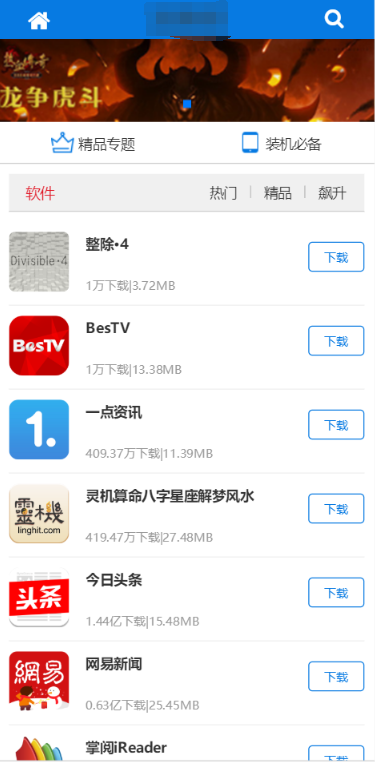This screenshot has height=762, width=375.
Task: Download 灵机算命八字星座解梦风水
Action: 336,508
